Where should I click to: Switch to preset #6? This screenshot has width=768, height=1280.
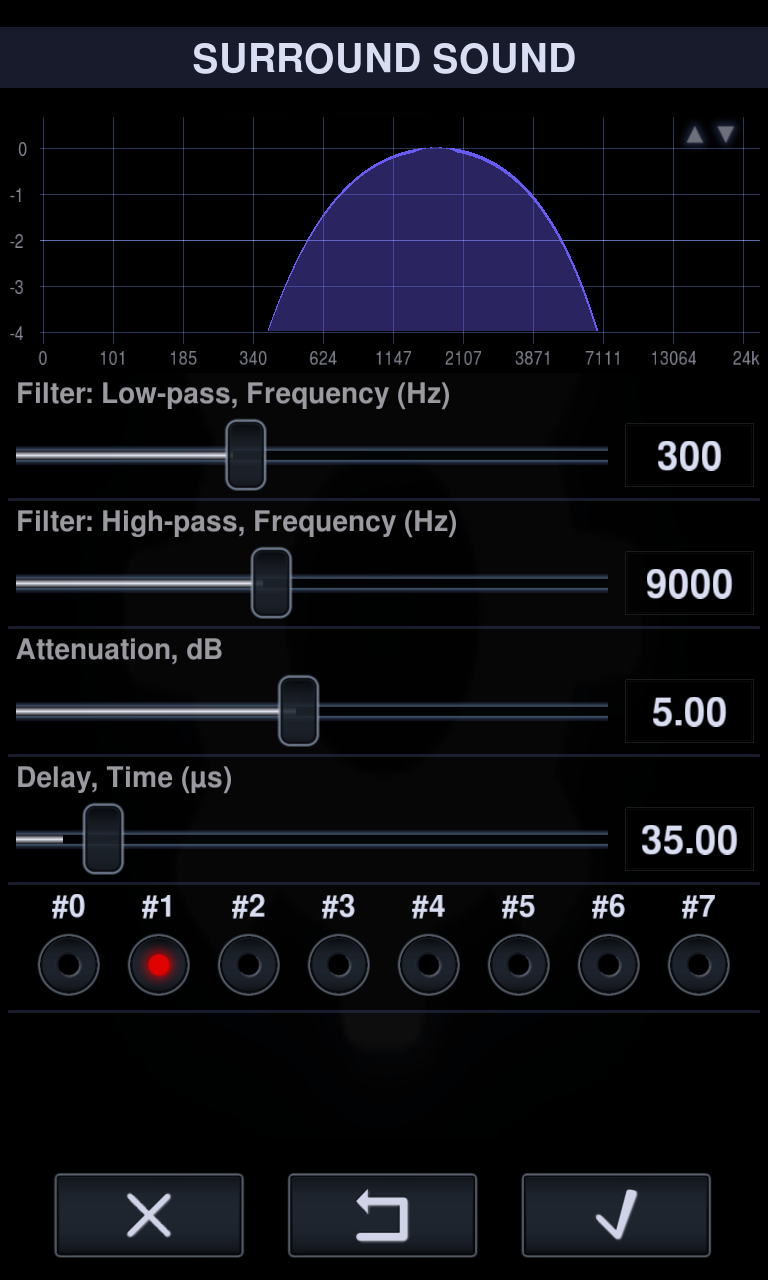pyautogui.click(x=609, y=965)
